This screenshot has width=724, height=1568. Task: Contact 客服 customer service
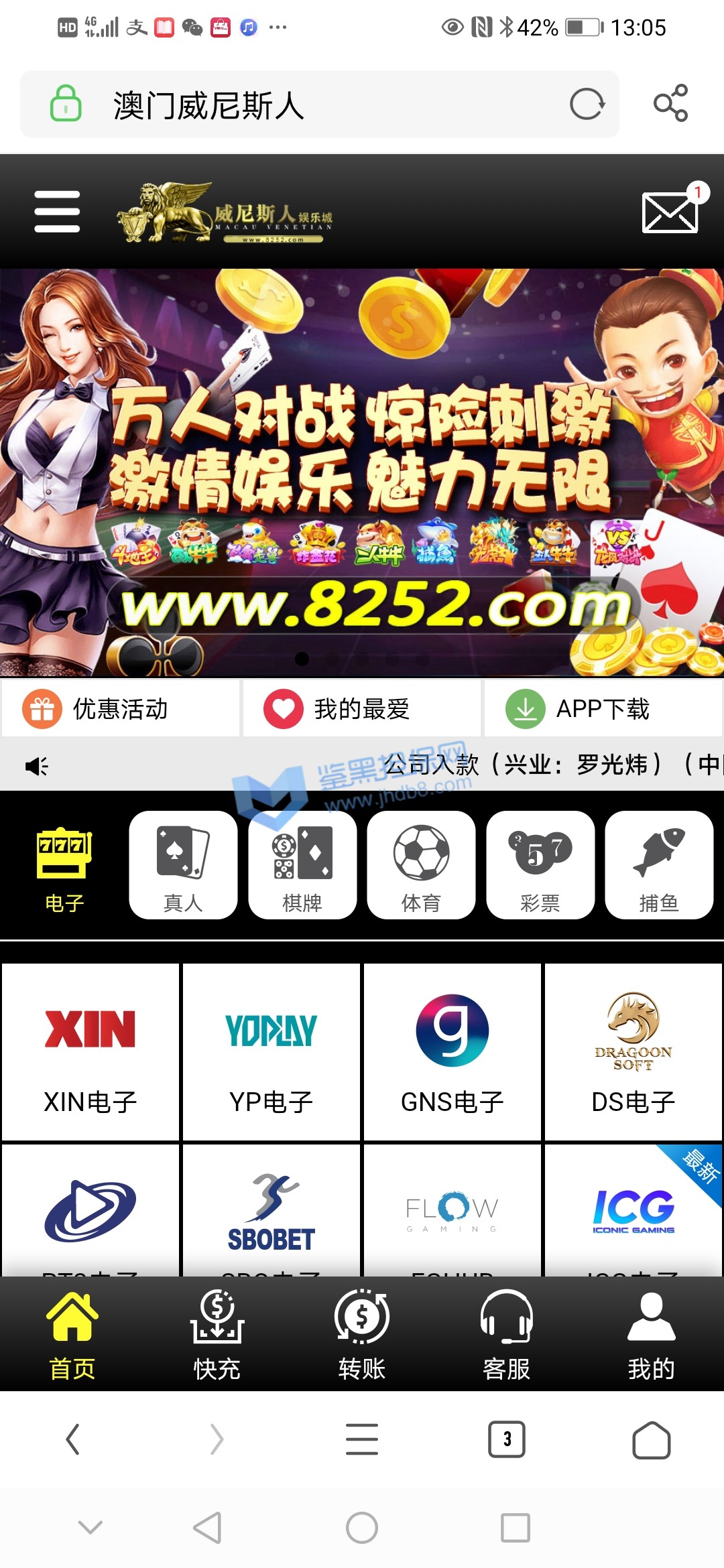[x=507, y=1335]
